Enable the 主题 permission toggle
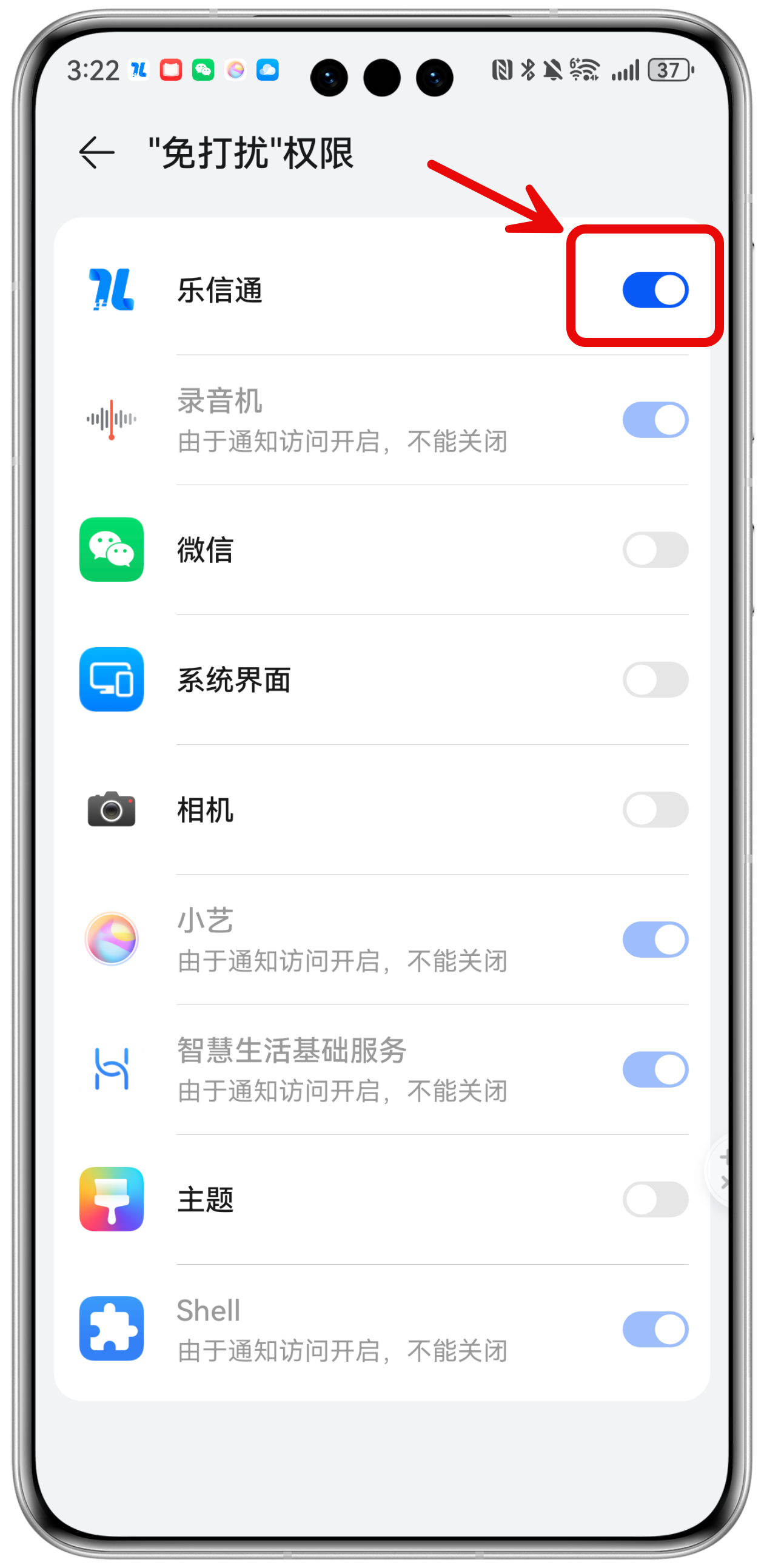Screen dimensions: 764x1568 [x=655, y=1199]
